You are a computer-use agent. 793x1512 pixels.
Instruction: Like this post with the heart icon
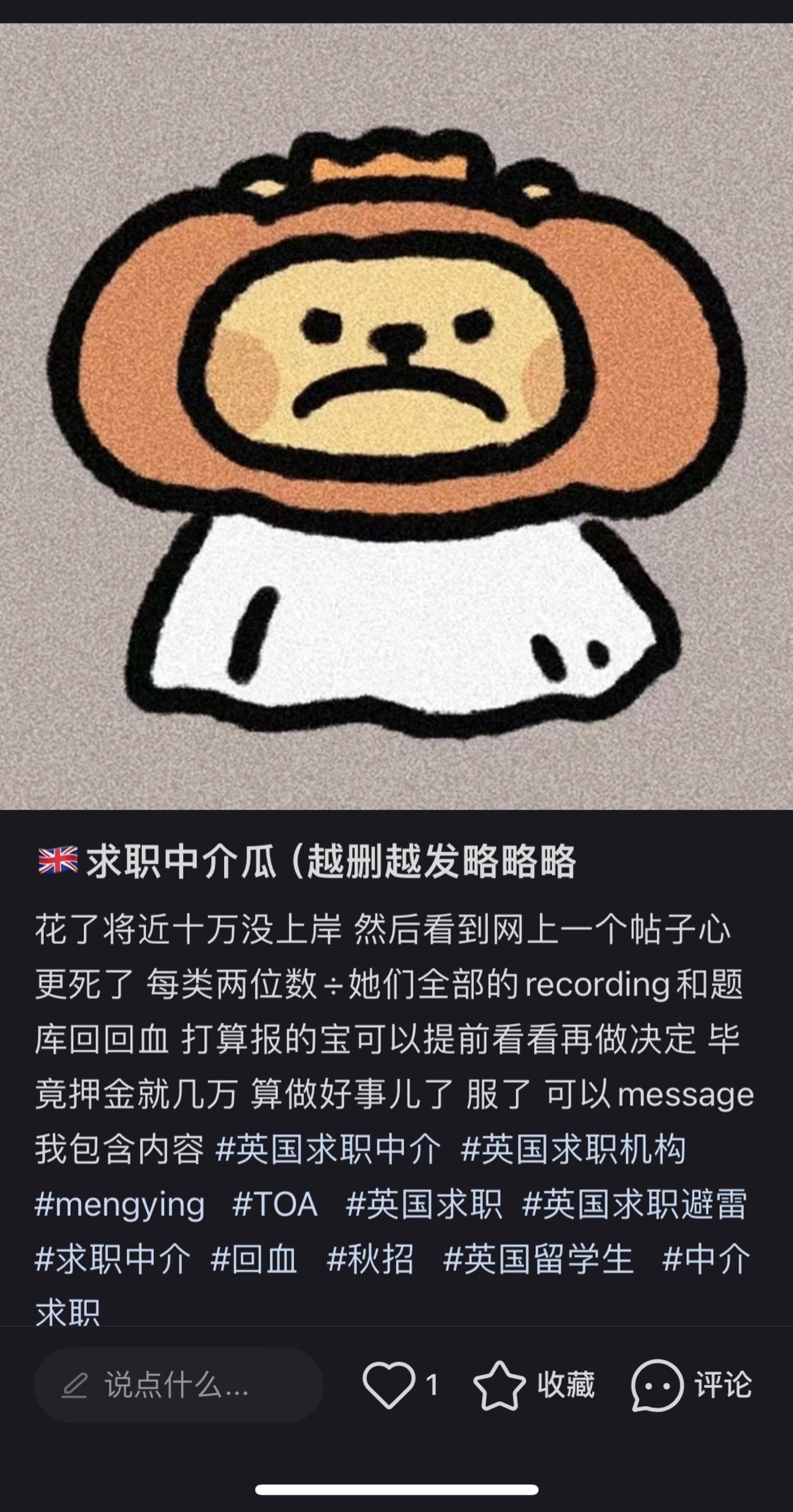point(389,1385)
